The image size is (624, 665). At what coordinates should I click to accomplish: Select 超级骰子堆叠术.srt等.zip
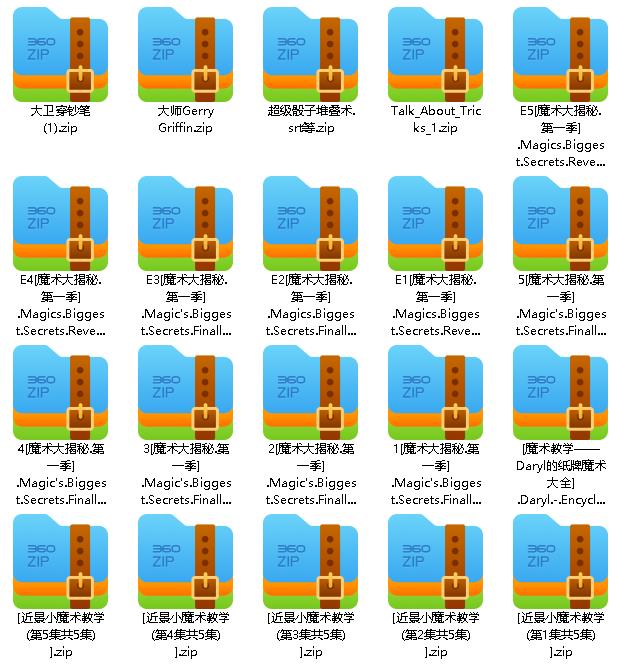312,52
